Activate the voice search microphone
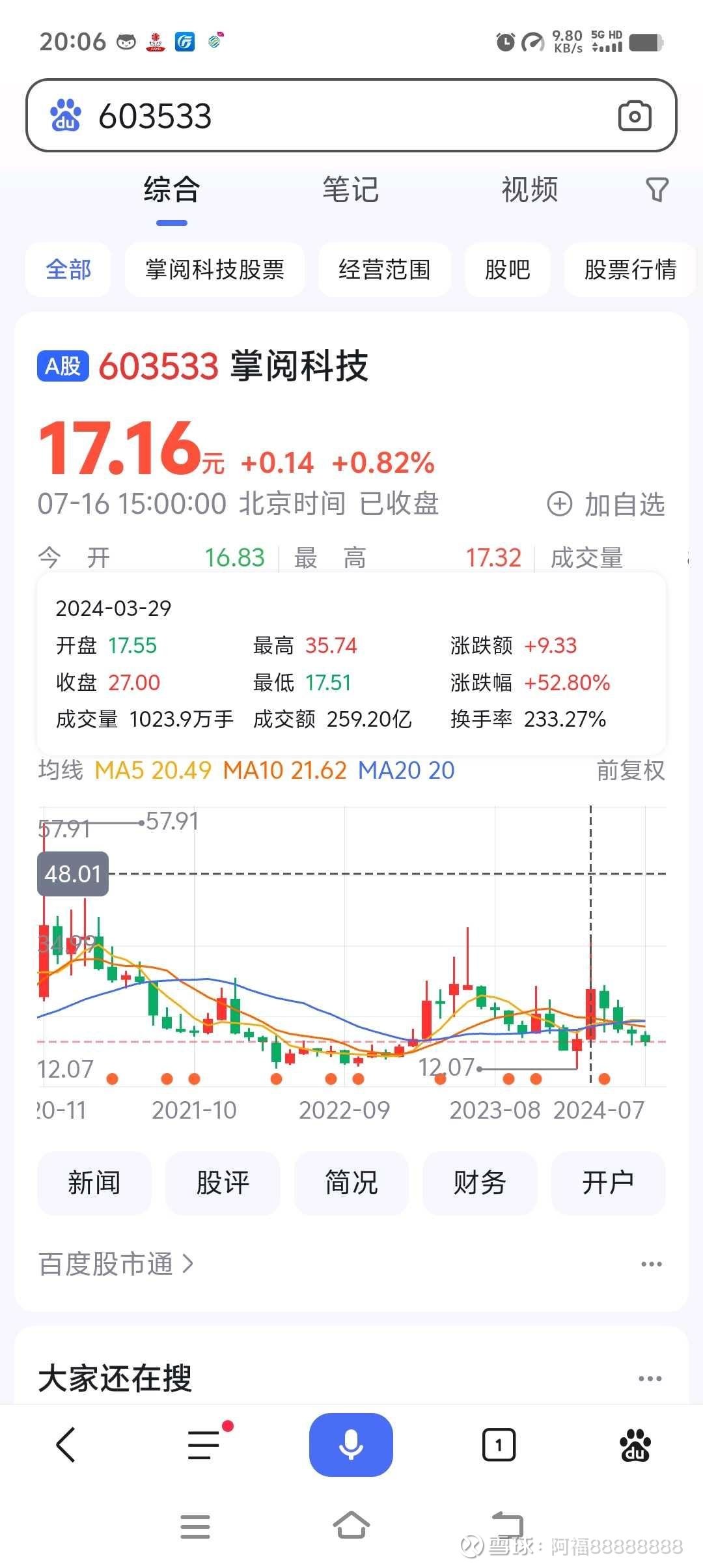This screenshot has height=1568, width=703. click(x=351, y=1444)
